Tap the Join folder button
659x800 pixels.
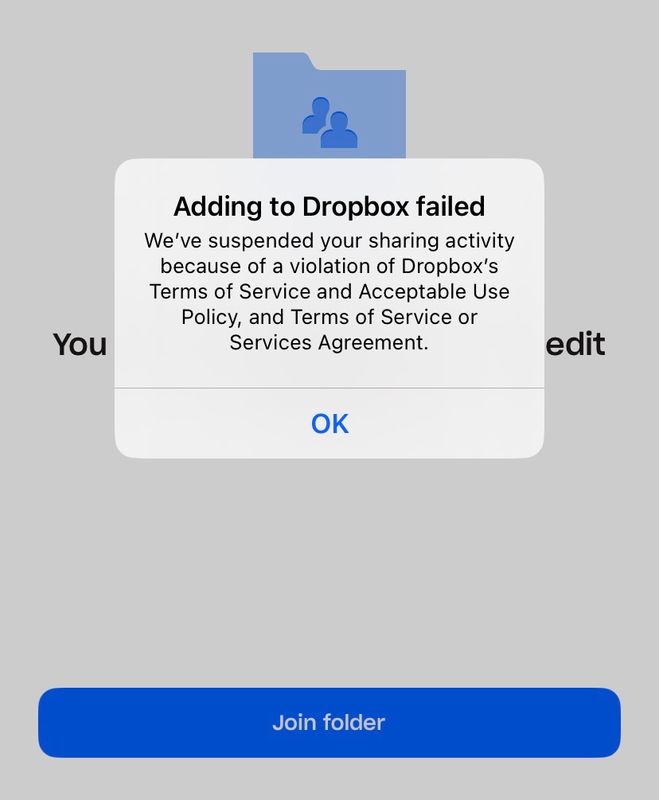pos(329,722)
